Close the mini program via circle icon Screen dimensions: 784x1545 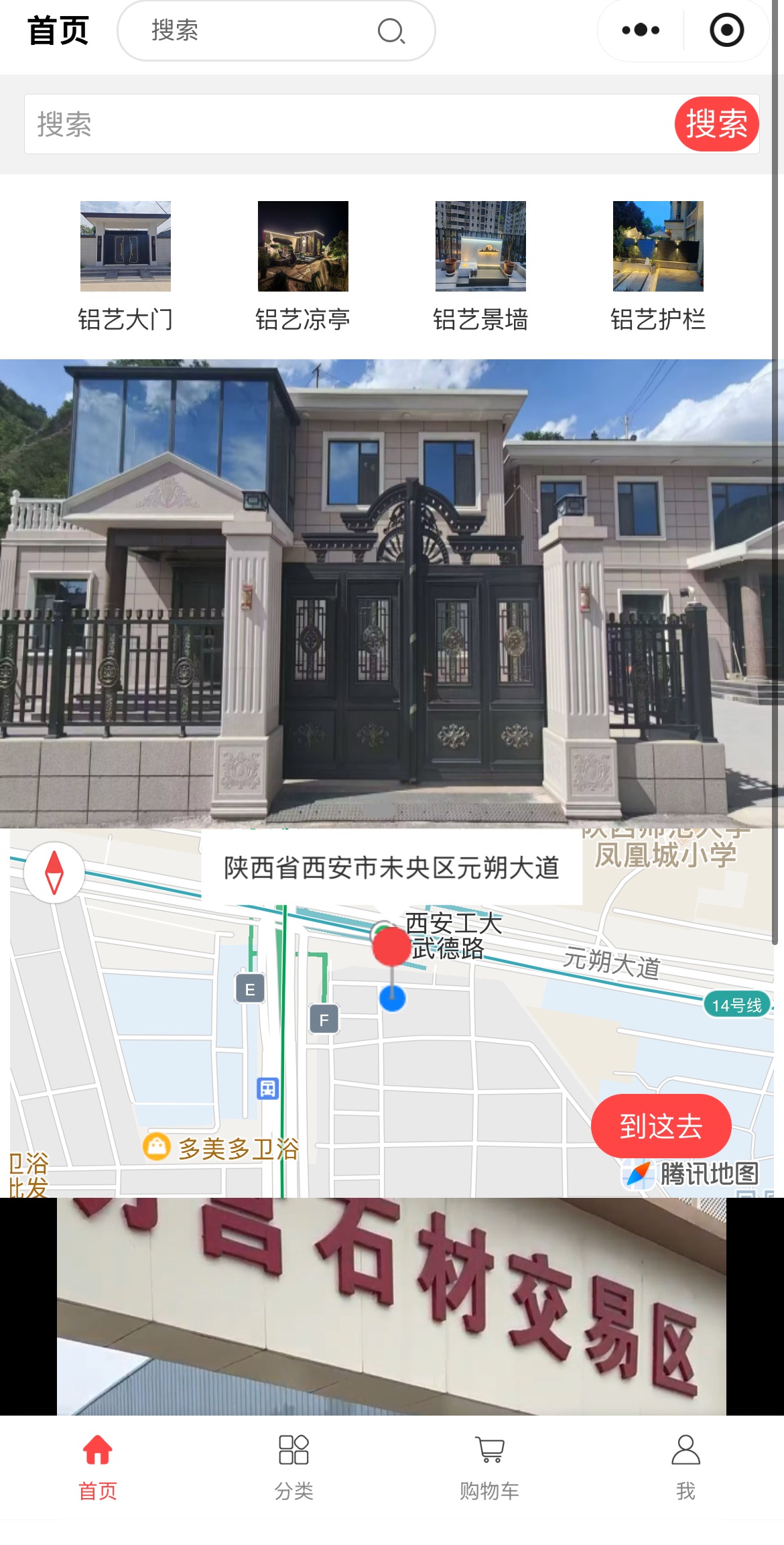(x=726, y=30)
